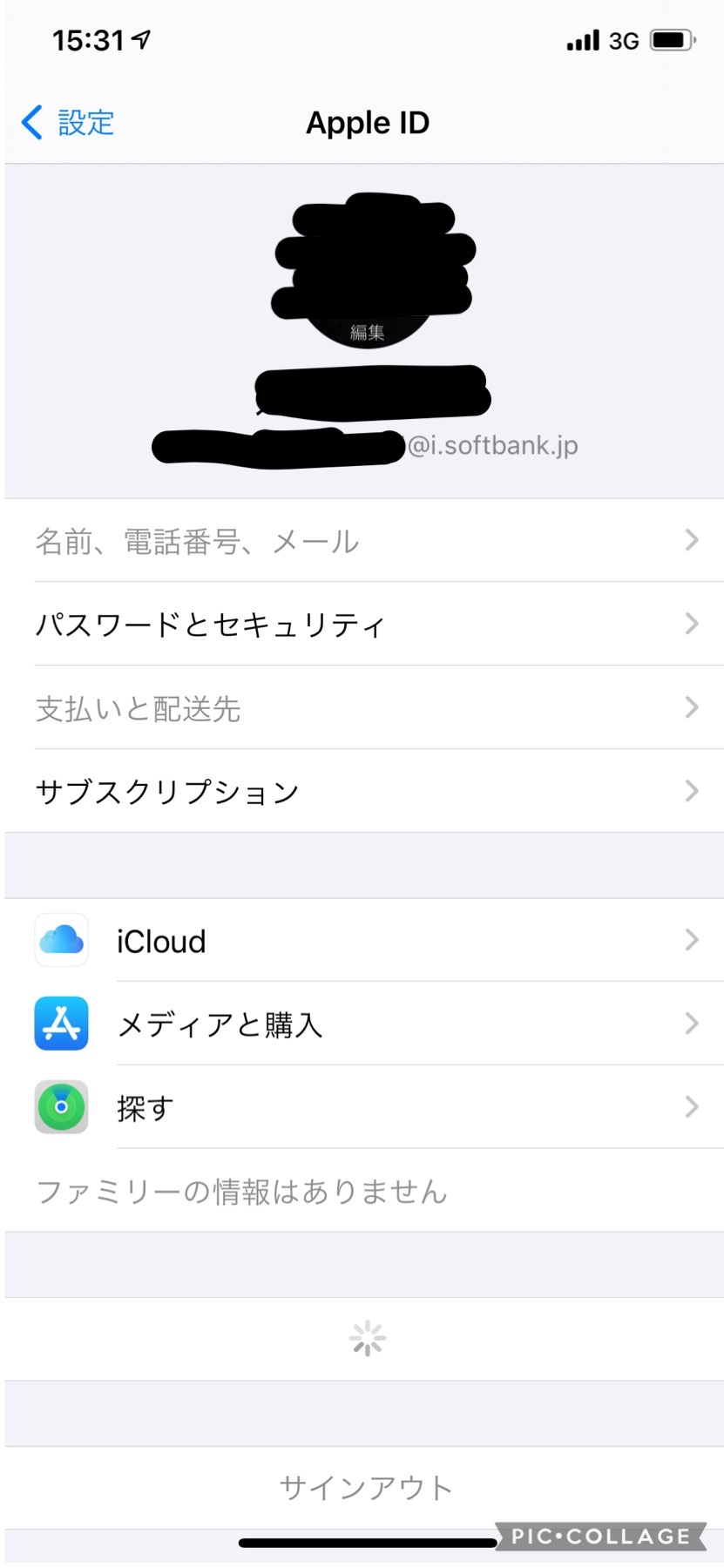Tap 編集 on the profile photo
Viewport: 724px width, 1568px height.
click(x=367, y=332)
